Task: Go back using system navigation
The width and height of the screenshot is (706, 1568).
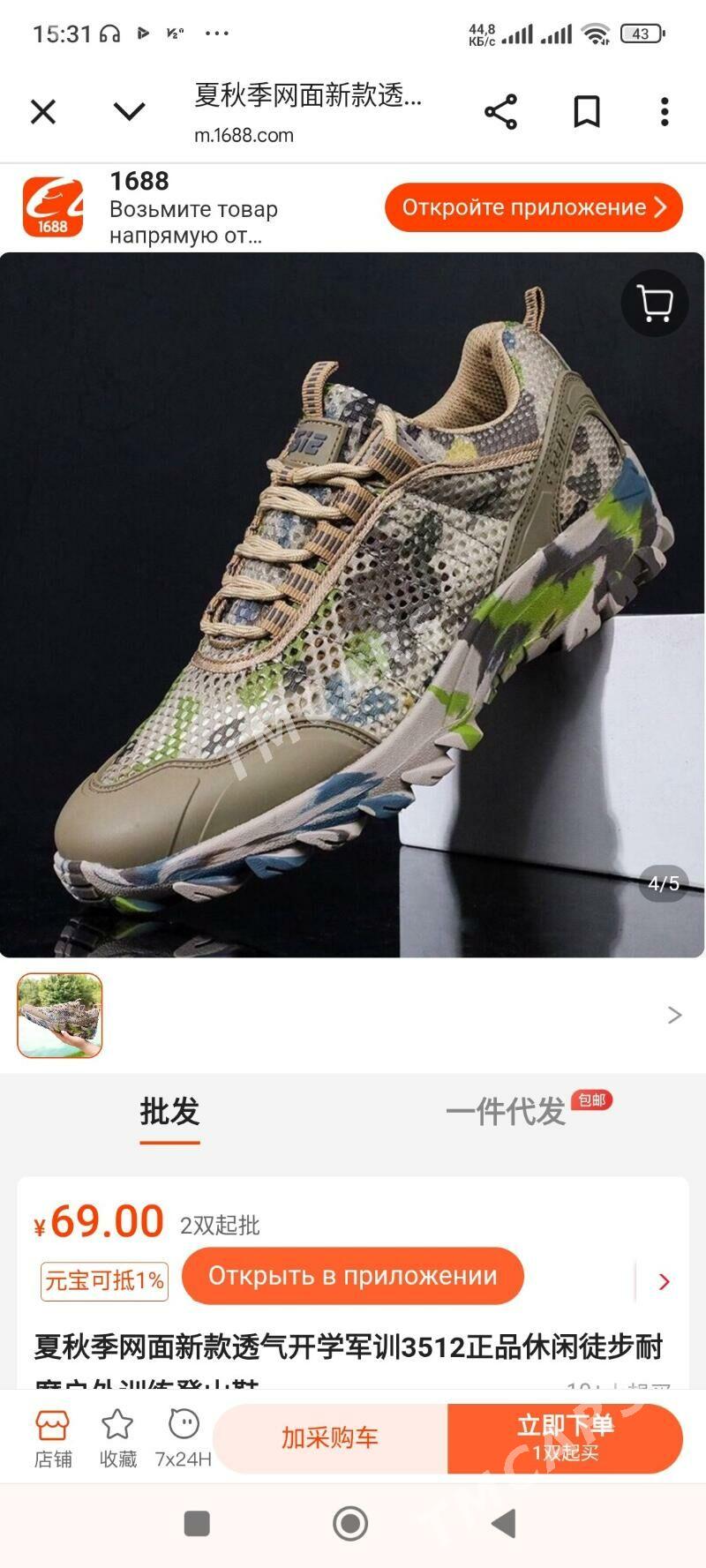Action: [503, 1524]
